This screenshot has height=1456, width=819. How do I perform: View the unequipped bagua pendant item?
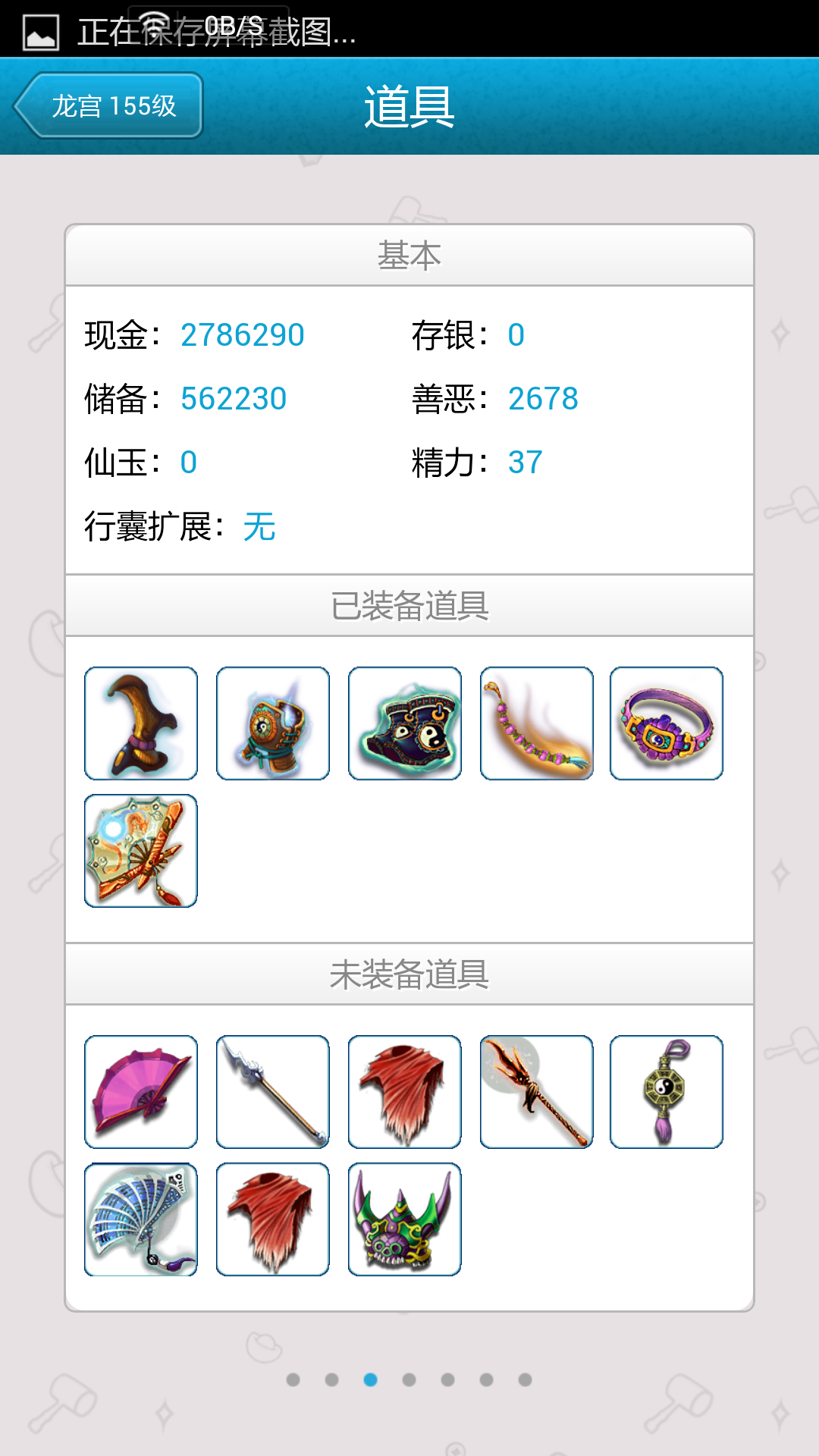tap(667, 1092)
